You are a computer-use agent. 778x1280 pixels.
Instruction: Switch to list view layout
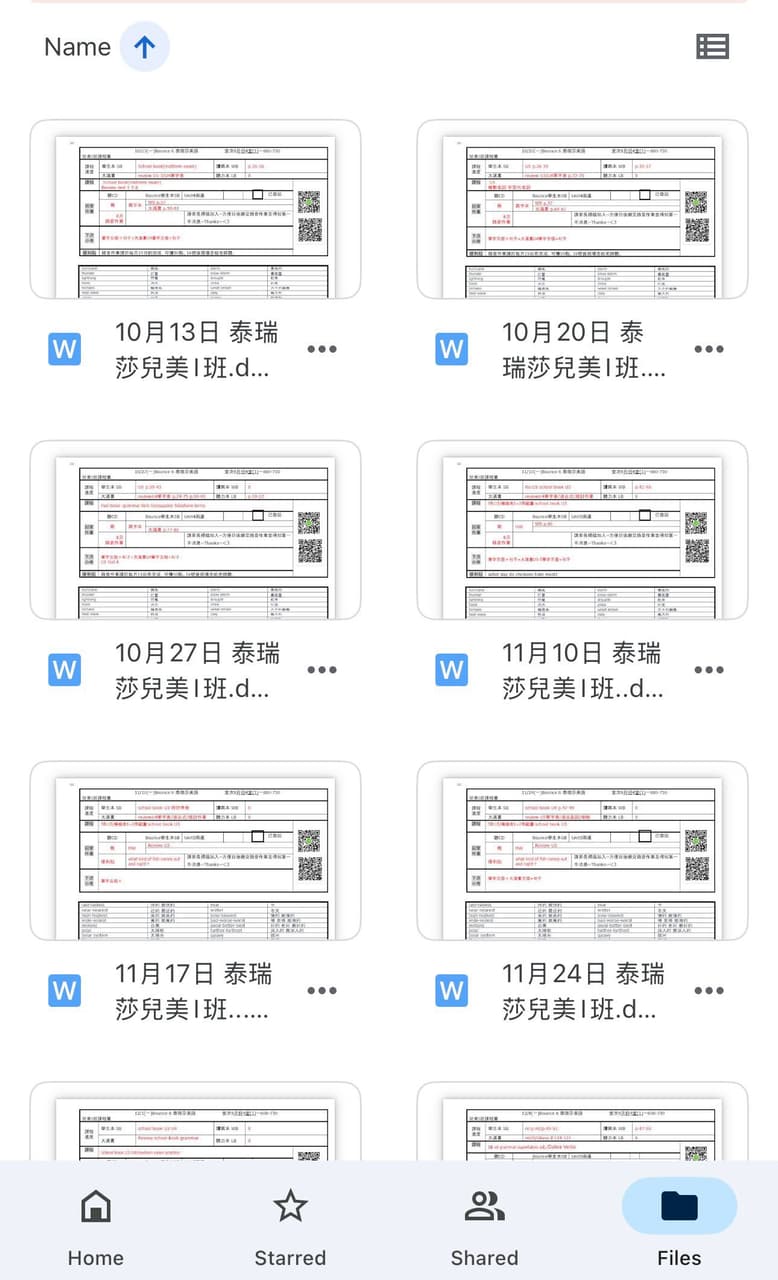coord(712,47)
